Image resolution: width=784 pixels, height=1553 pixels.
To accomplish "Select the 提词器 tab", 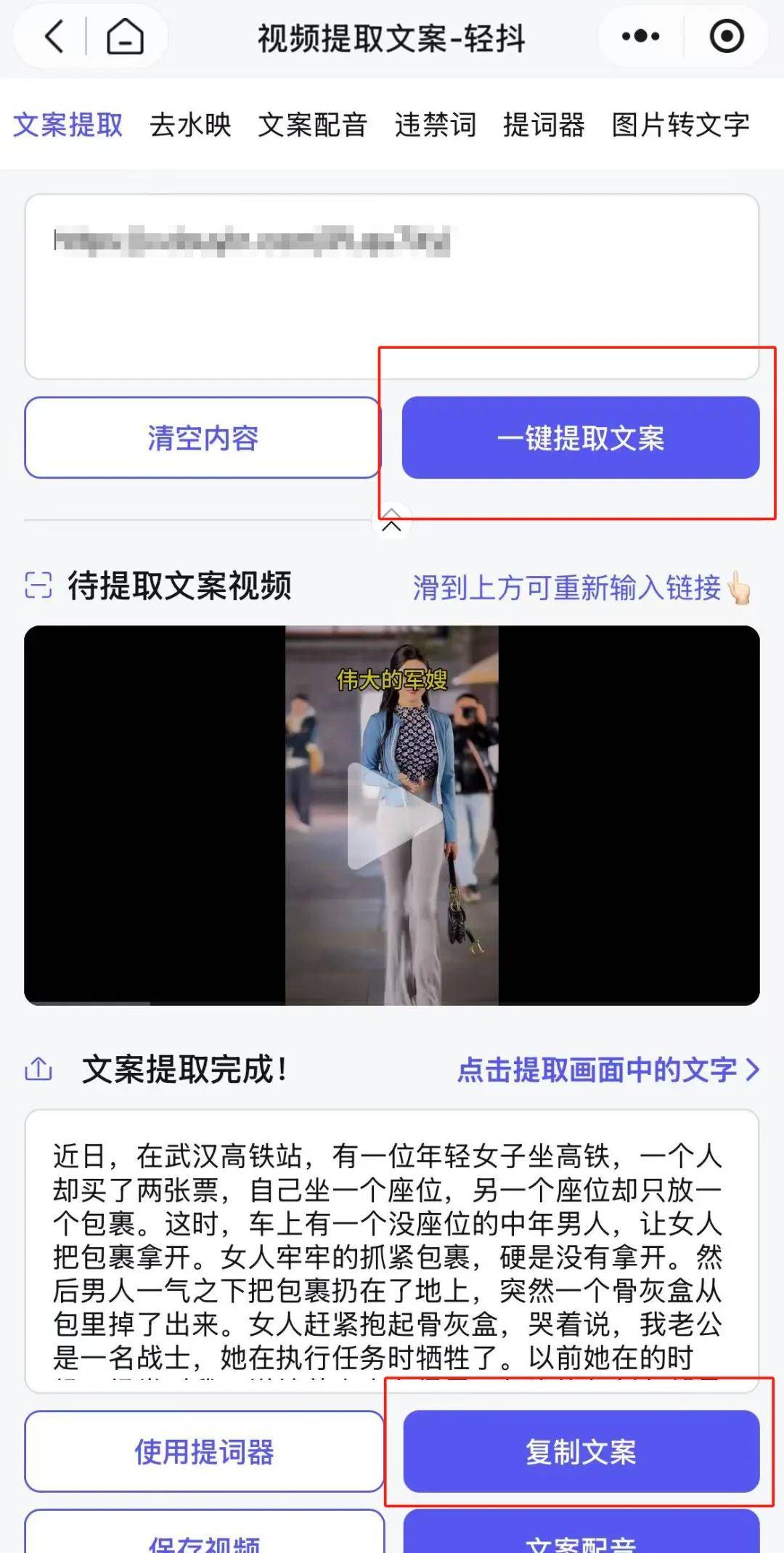I will point(544,125).
